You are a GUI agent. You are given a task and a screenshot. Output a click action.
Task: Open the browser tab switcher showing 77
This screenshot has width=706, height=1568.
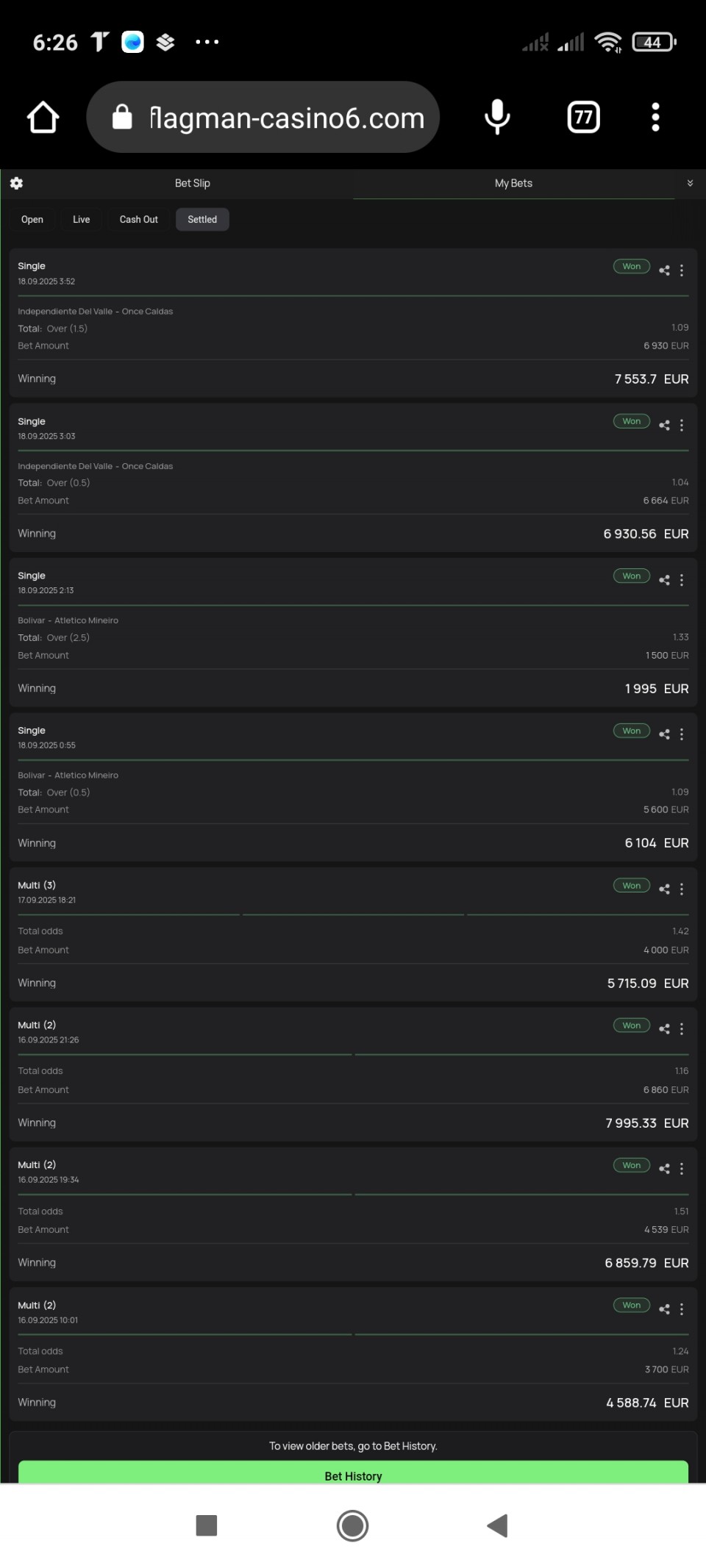click(x=584, y=117)
